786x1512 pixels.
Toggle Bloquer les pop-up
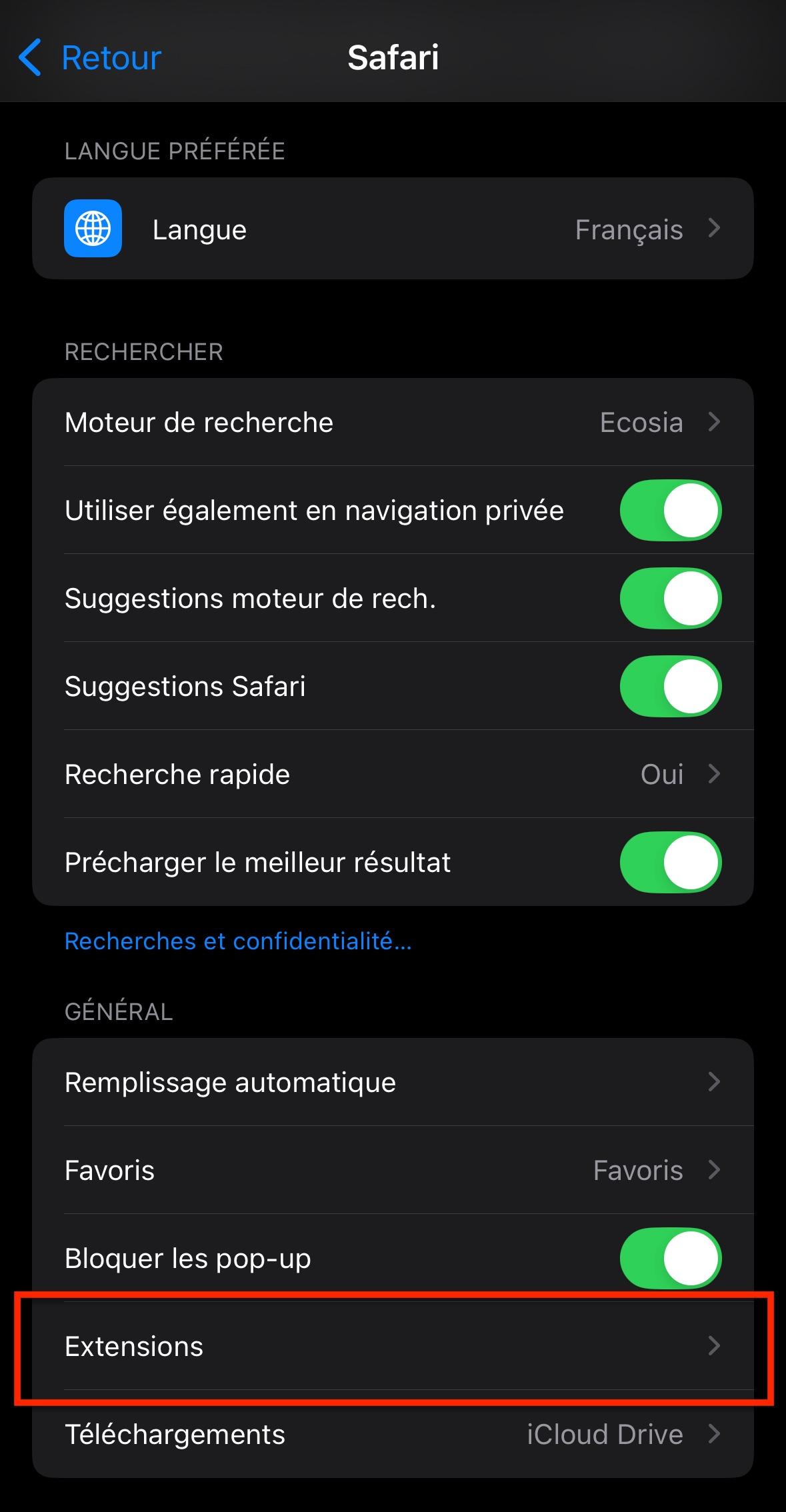[670, 1259]
